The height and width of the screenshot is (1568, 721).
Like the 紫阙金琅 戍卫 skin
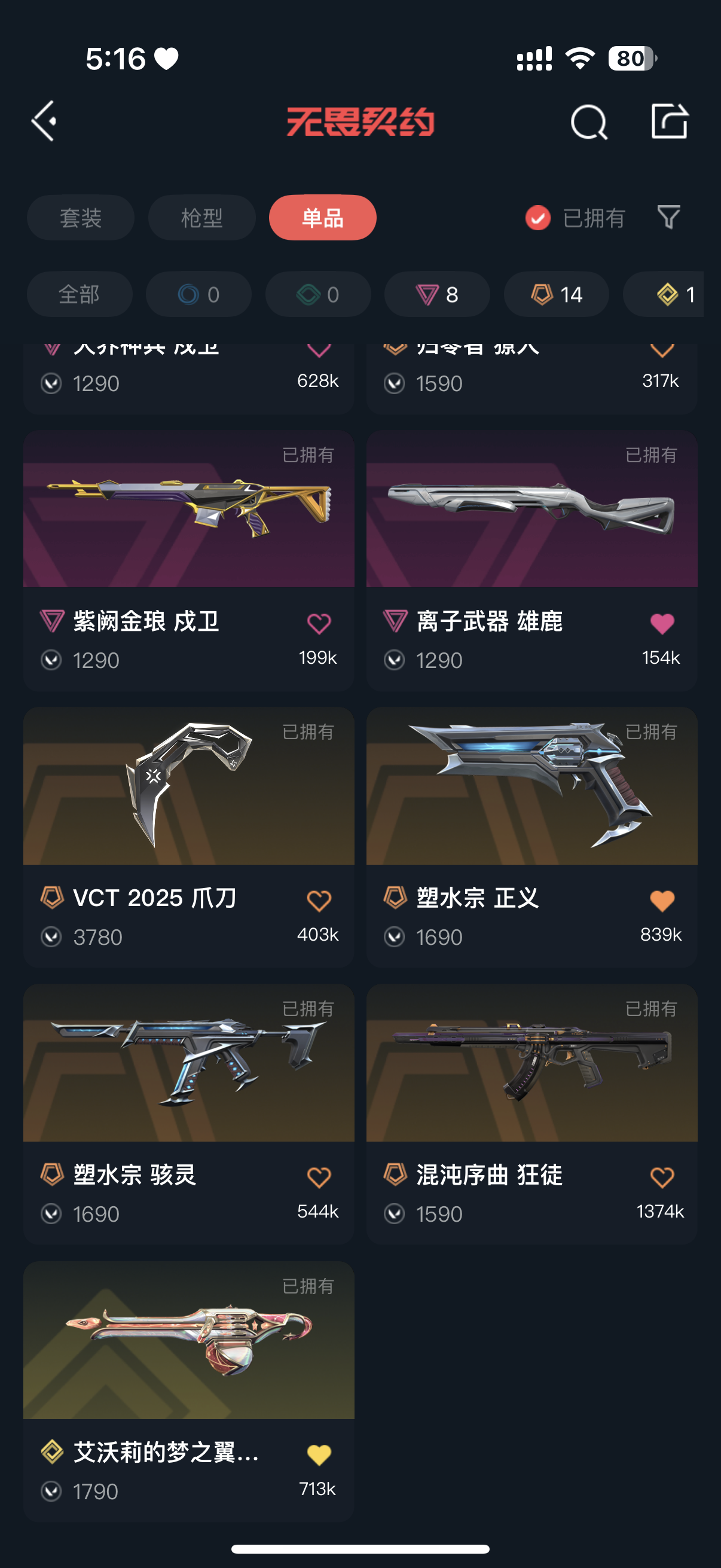tap(319, 623)
